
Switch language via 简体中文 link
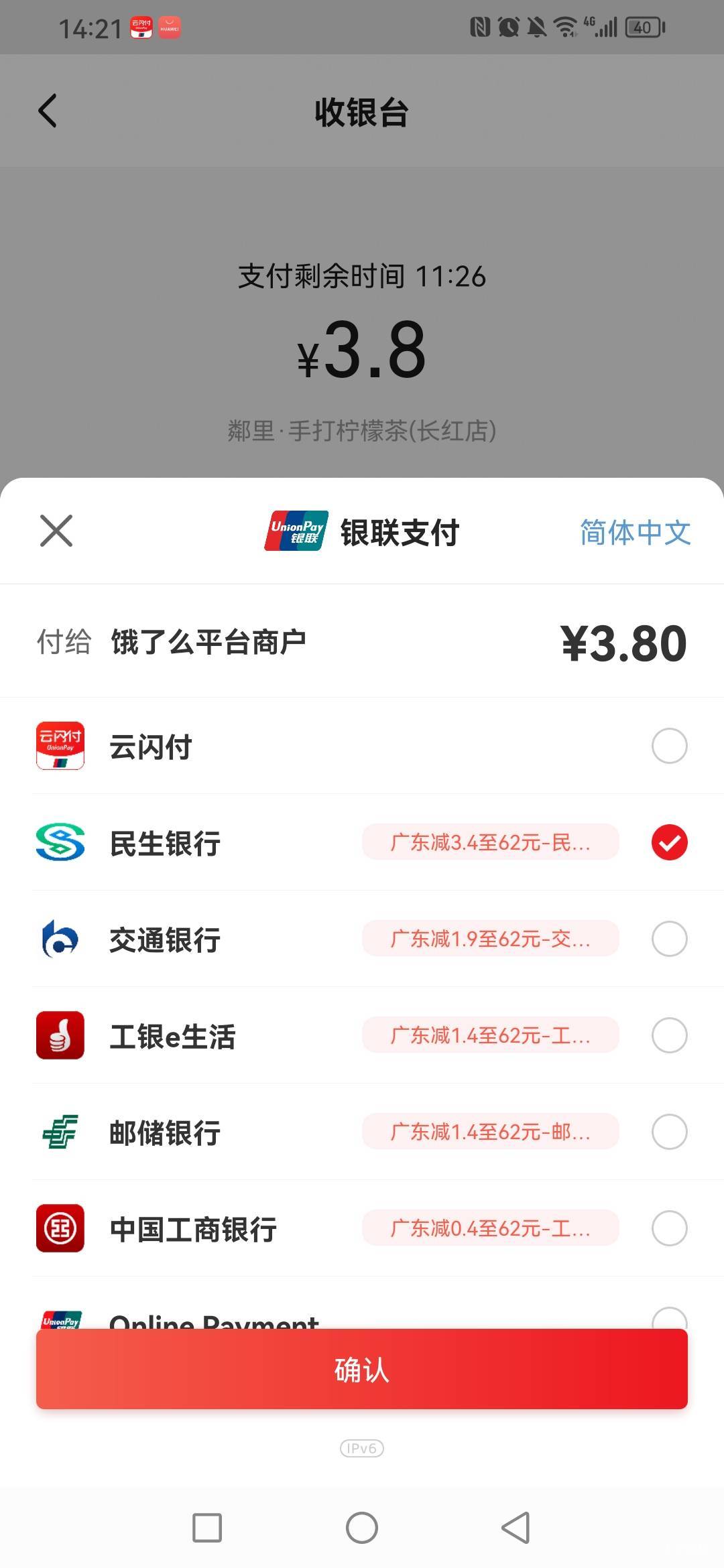[x=635, y=532]
